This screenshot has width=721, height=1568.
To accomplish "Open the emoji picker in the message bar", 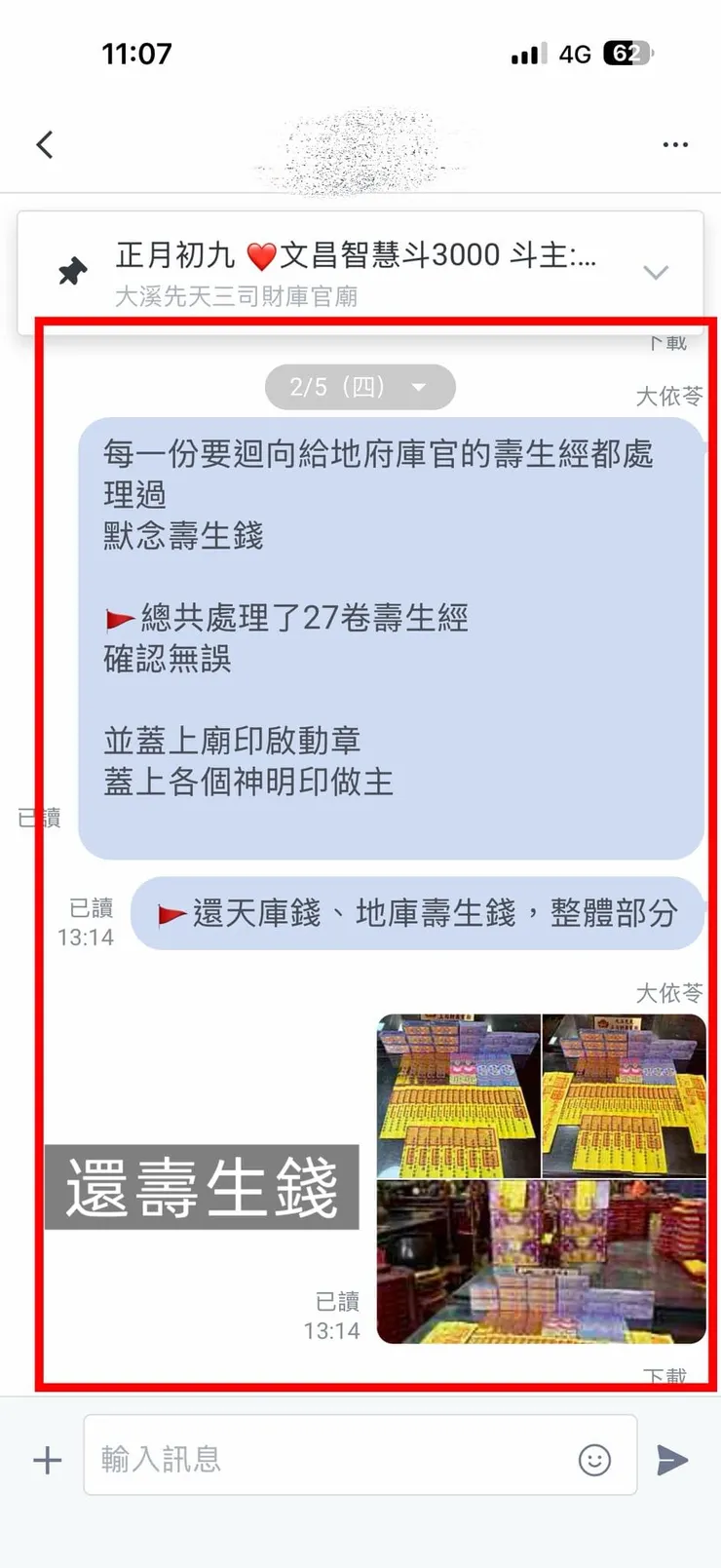I will point(595,1459).
